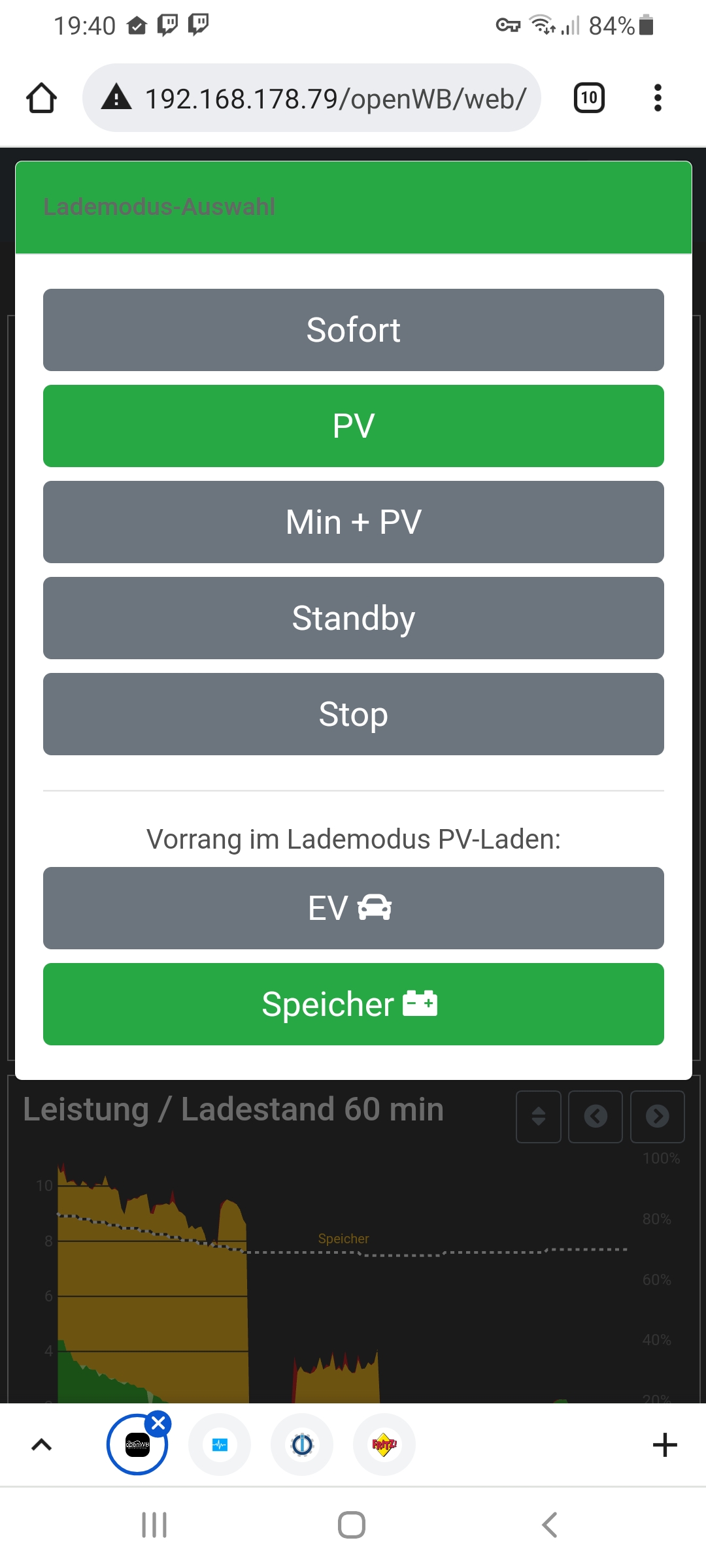Screen dimensions: 706x1568
Task: Go back using the system back button
Action: click(550, 1526)
